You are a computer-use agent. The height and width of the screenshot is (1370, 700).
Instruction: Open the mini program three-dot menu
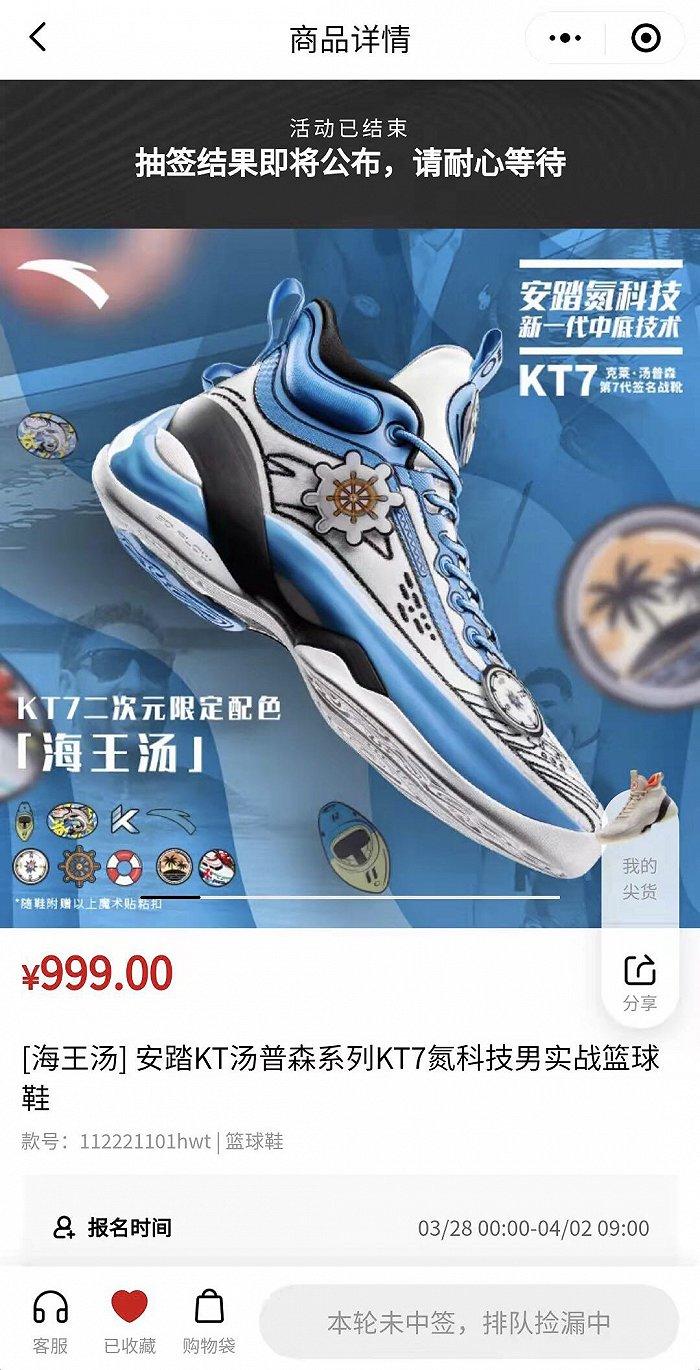tap(565, 39)
